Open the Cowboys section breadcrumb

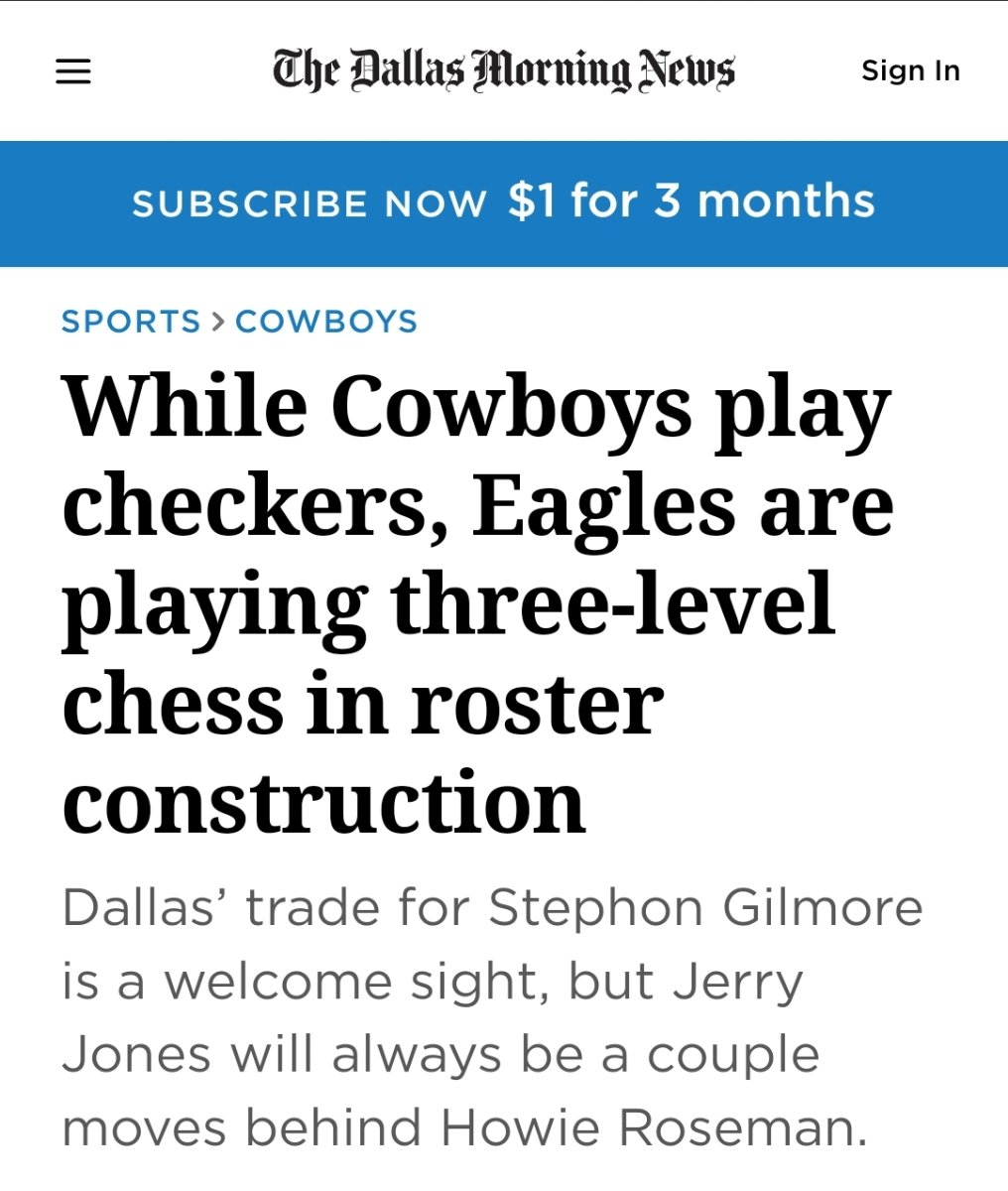click(x=326, y=322)
